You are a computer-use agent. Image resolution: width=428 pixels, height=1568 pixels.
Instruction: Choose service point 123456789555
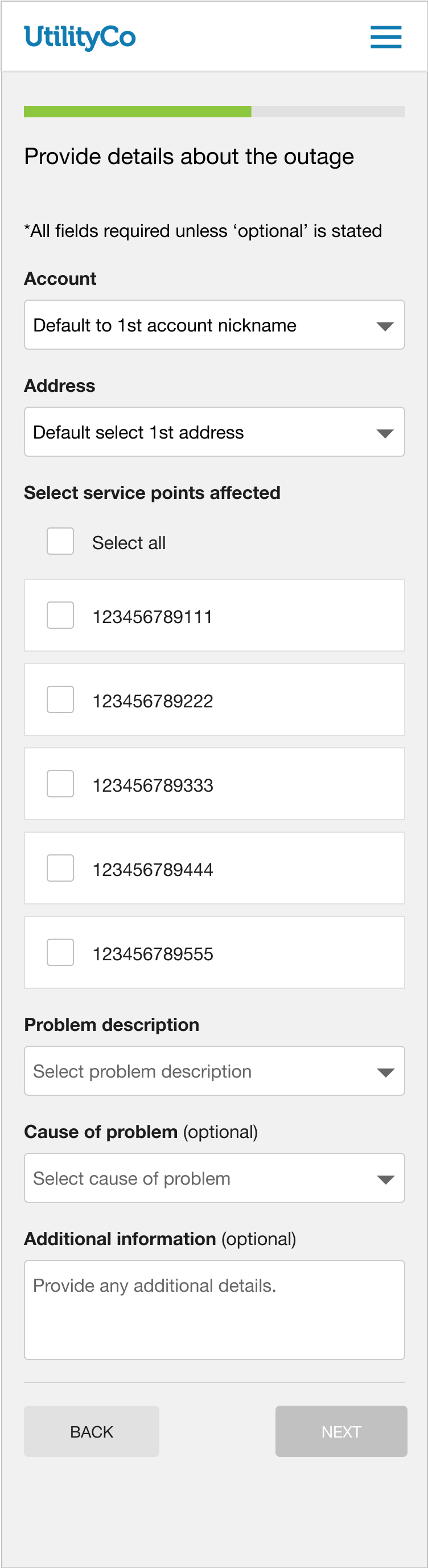[60, 952]
